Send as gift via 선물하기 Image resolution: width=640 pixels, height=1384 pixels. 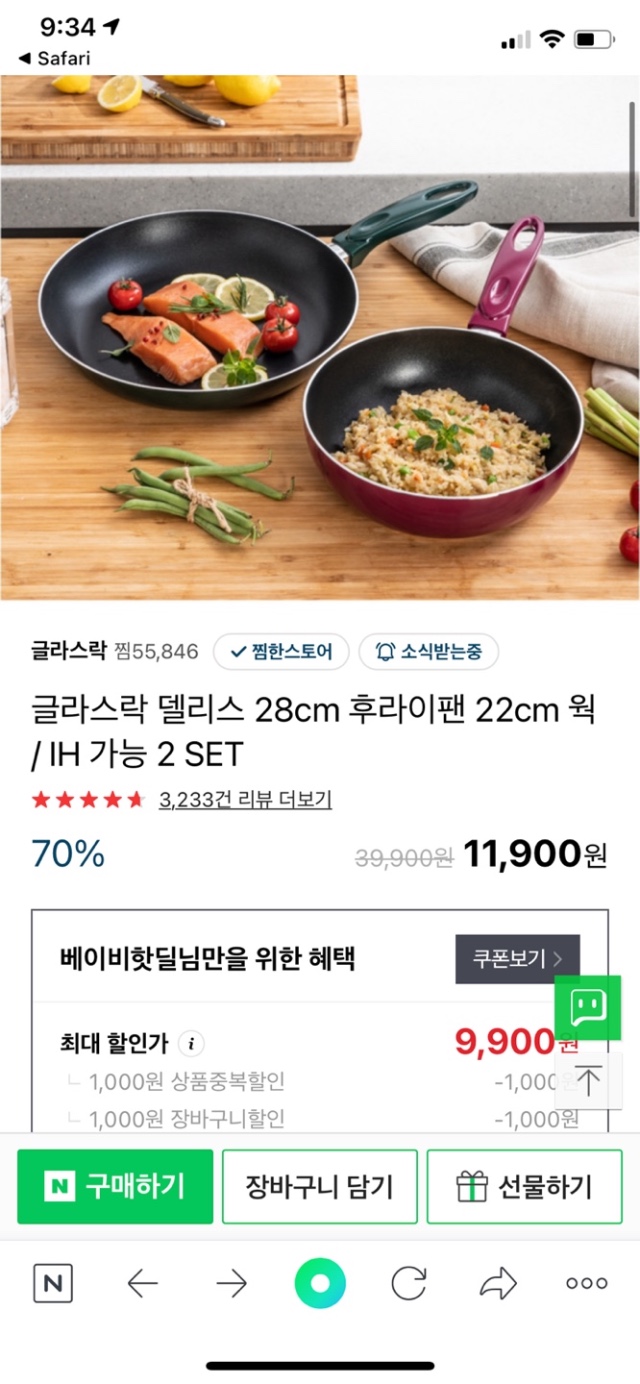[x=525, y=1186]
